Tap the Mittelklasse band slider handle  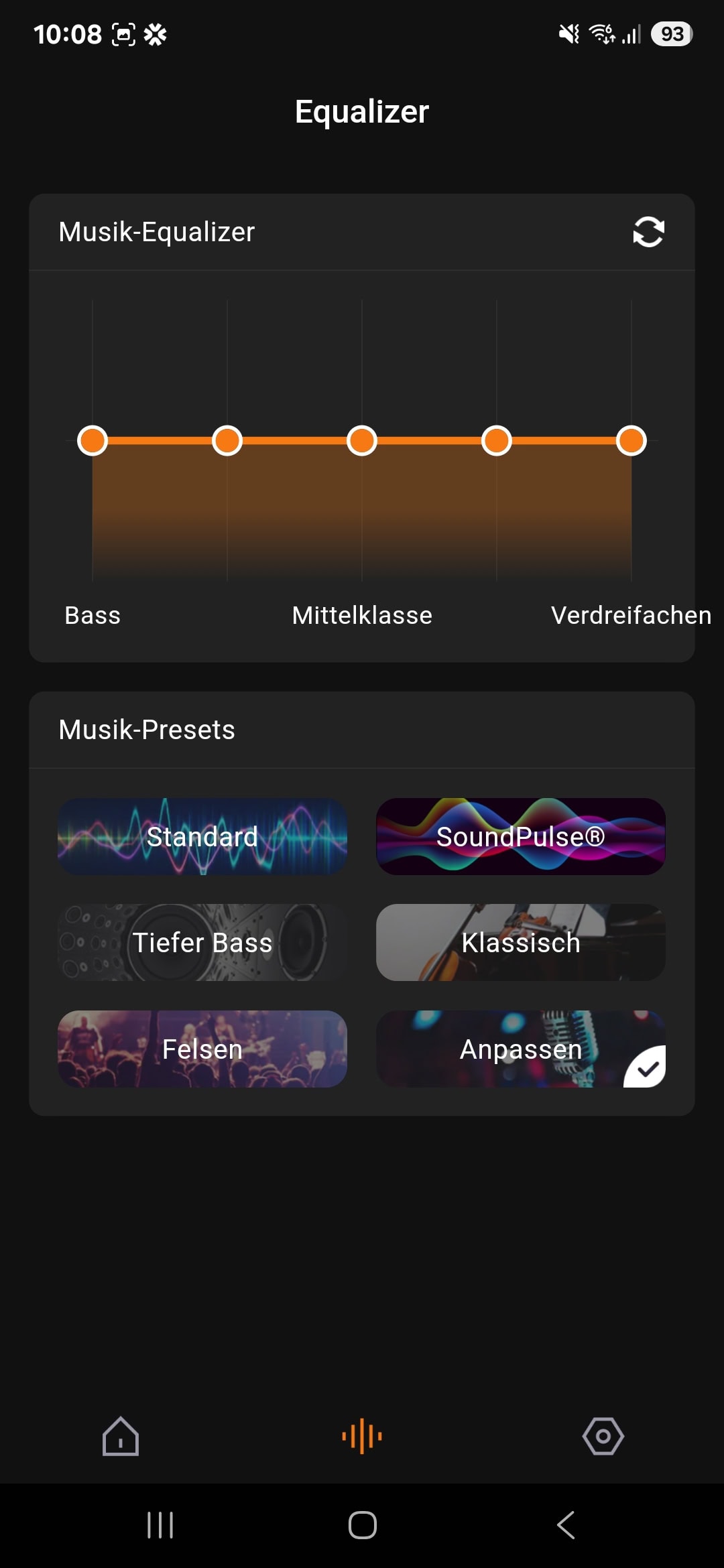coord(362,441)
